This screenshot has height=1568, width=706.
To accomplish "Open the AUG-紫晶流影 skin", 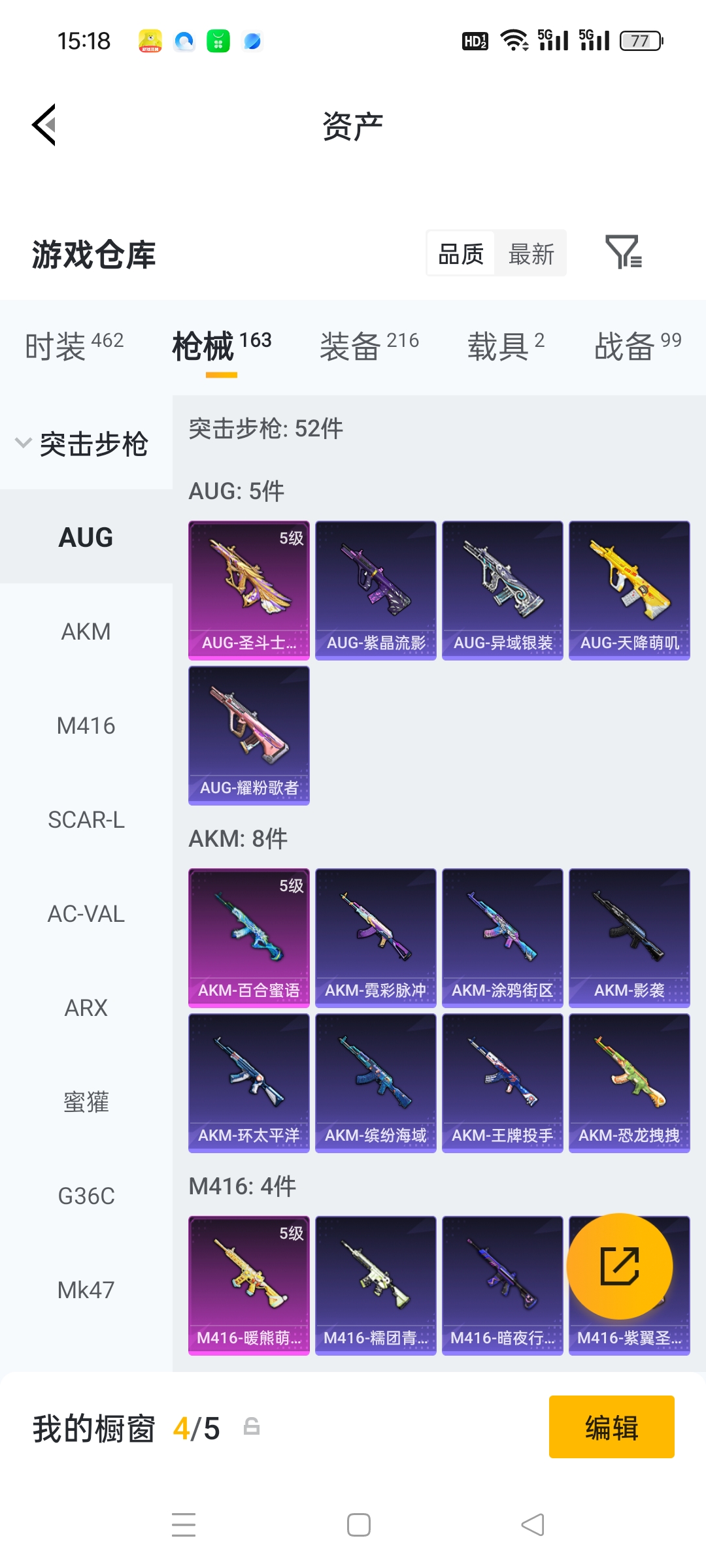I will [376, 590].
